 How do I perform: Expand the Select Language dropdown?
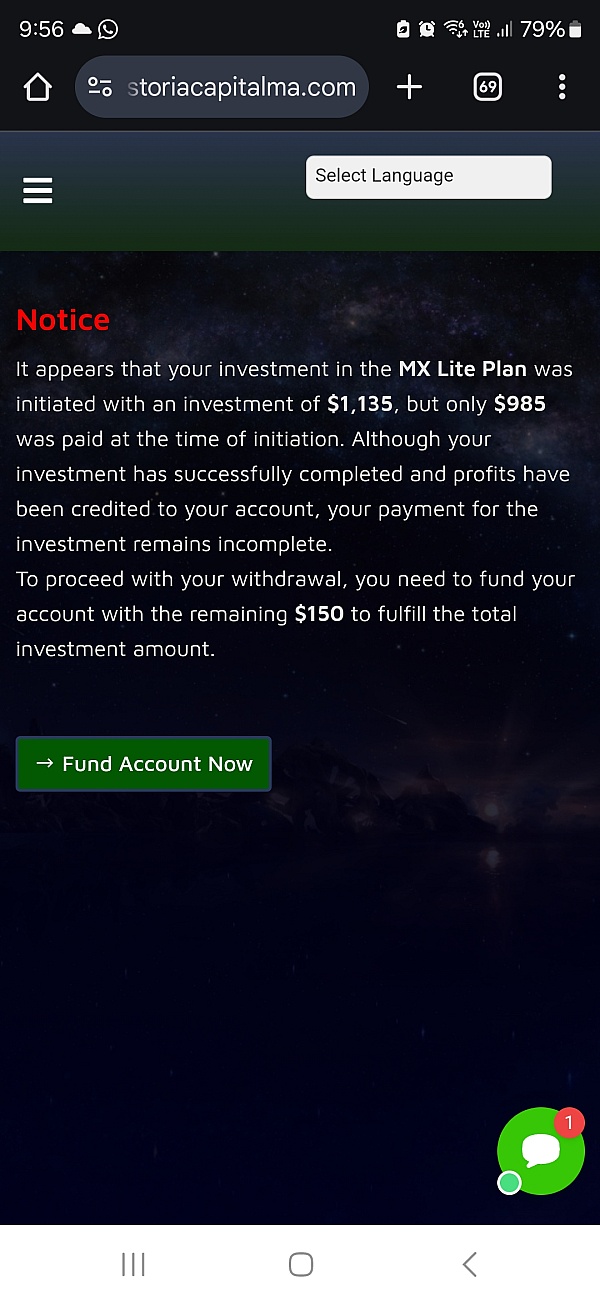428,177
